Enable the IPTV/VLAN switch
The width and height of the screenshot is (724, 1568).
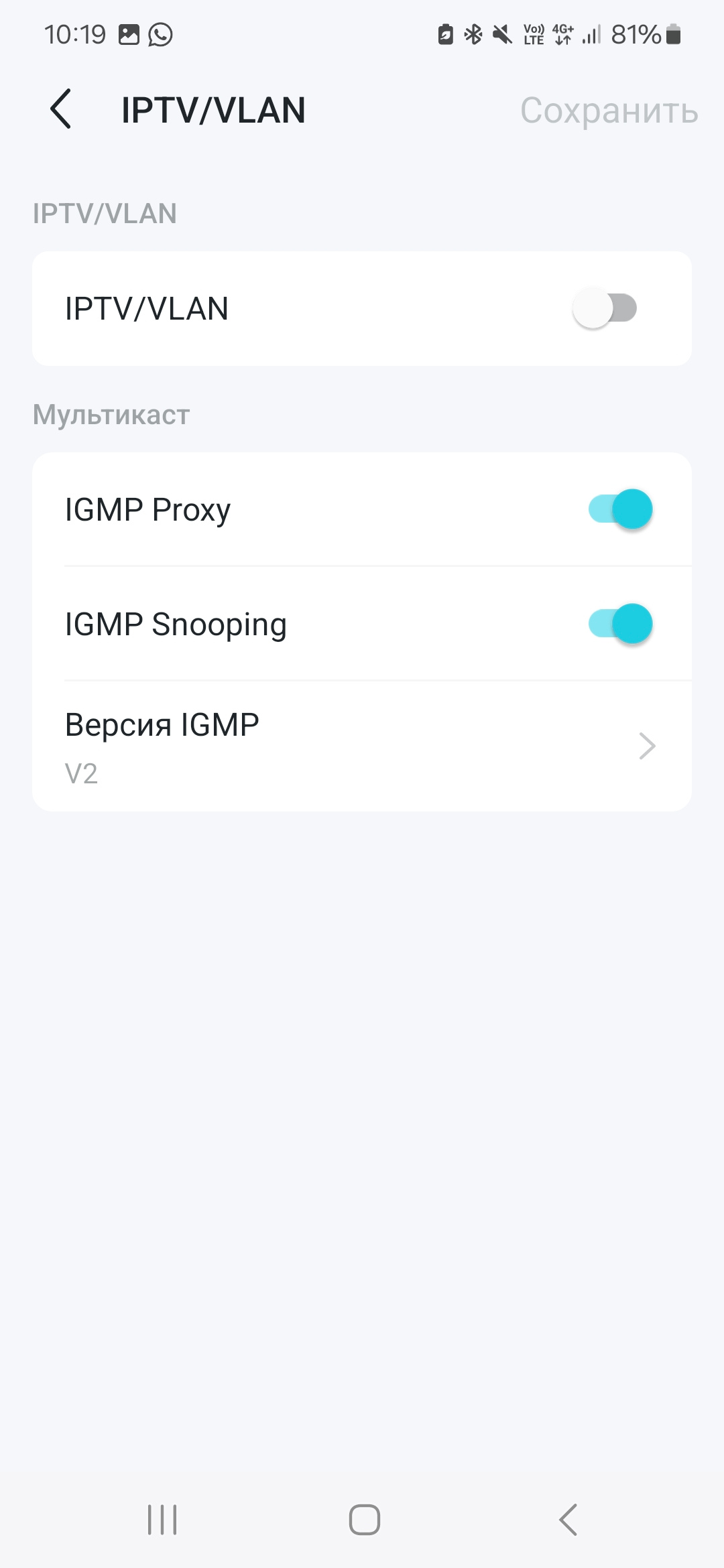[x=605, y=309]
